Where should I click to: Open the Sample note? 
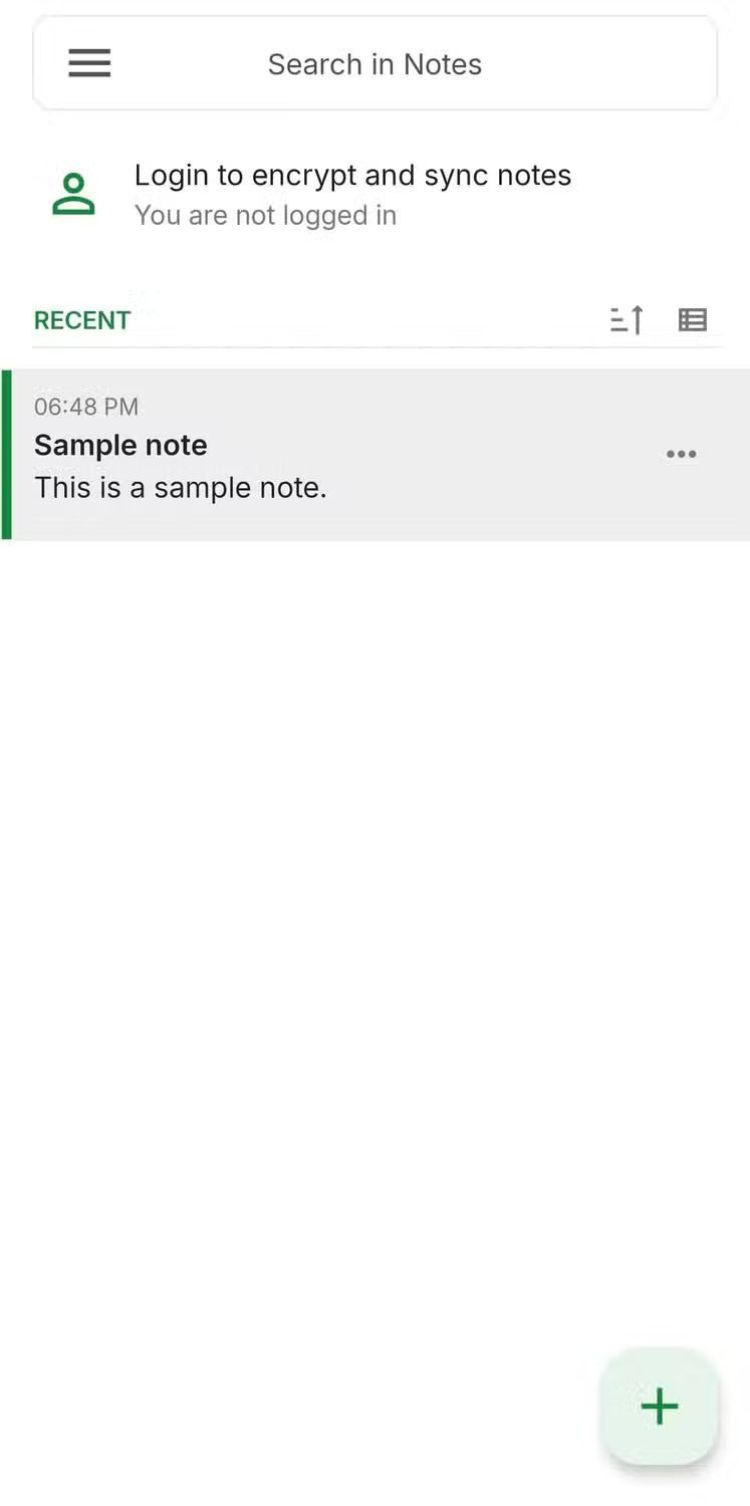click(300, 456)
